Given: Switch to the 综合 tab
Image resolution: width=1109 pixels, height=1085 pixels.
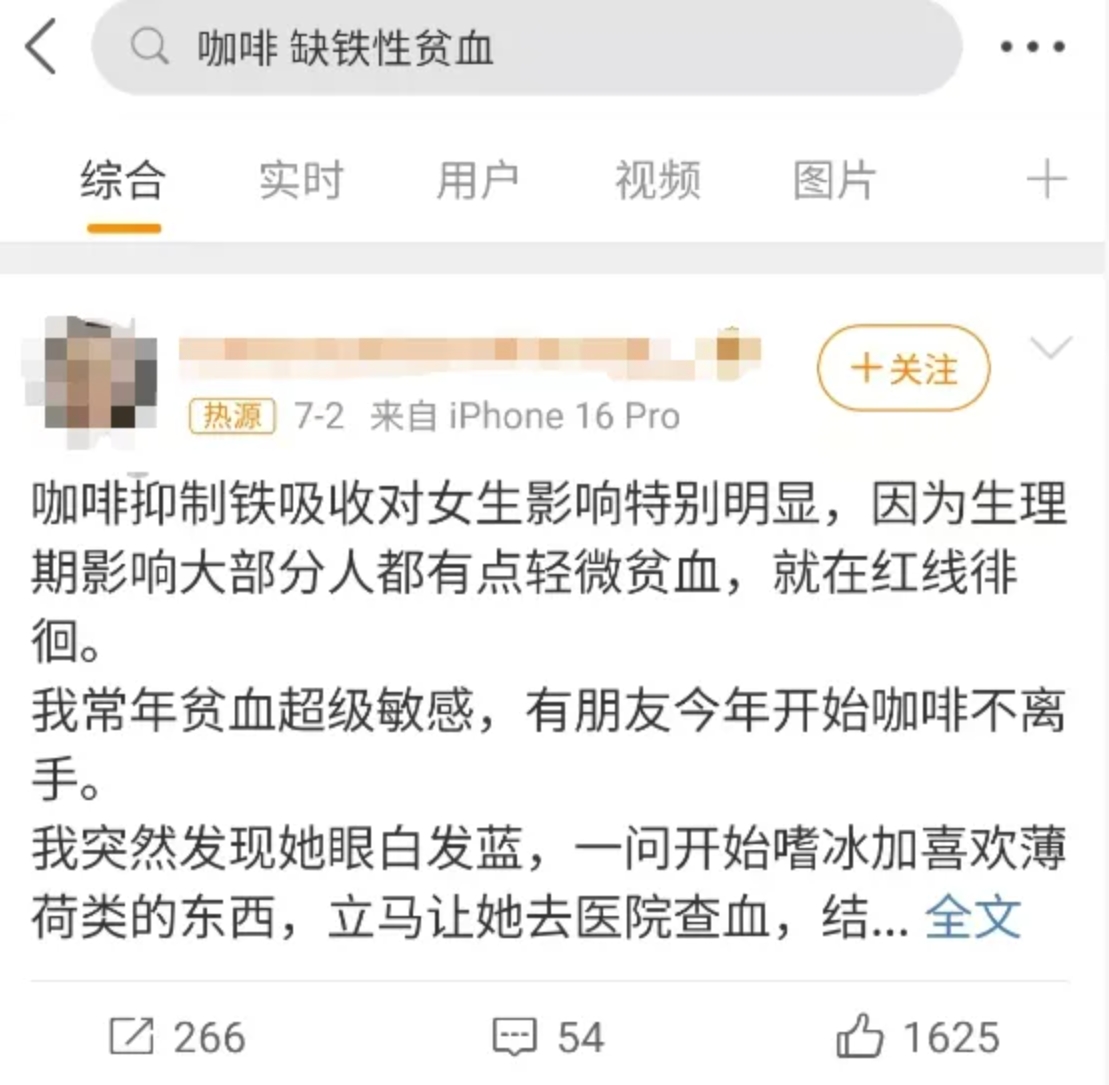Looking at the screenshot, I should pos(123,182).
